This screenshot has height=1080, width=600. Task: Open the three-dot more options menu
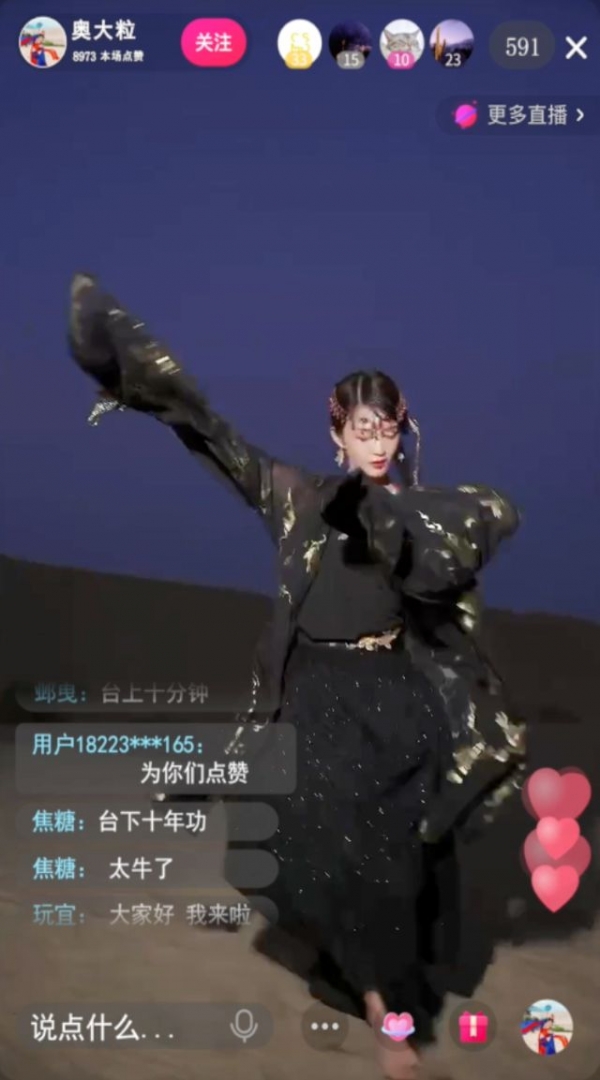325,1026
